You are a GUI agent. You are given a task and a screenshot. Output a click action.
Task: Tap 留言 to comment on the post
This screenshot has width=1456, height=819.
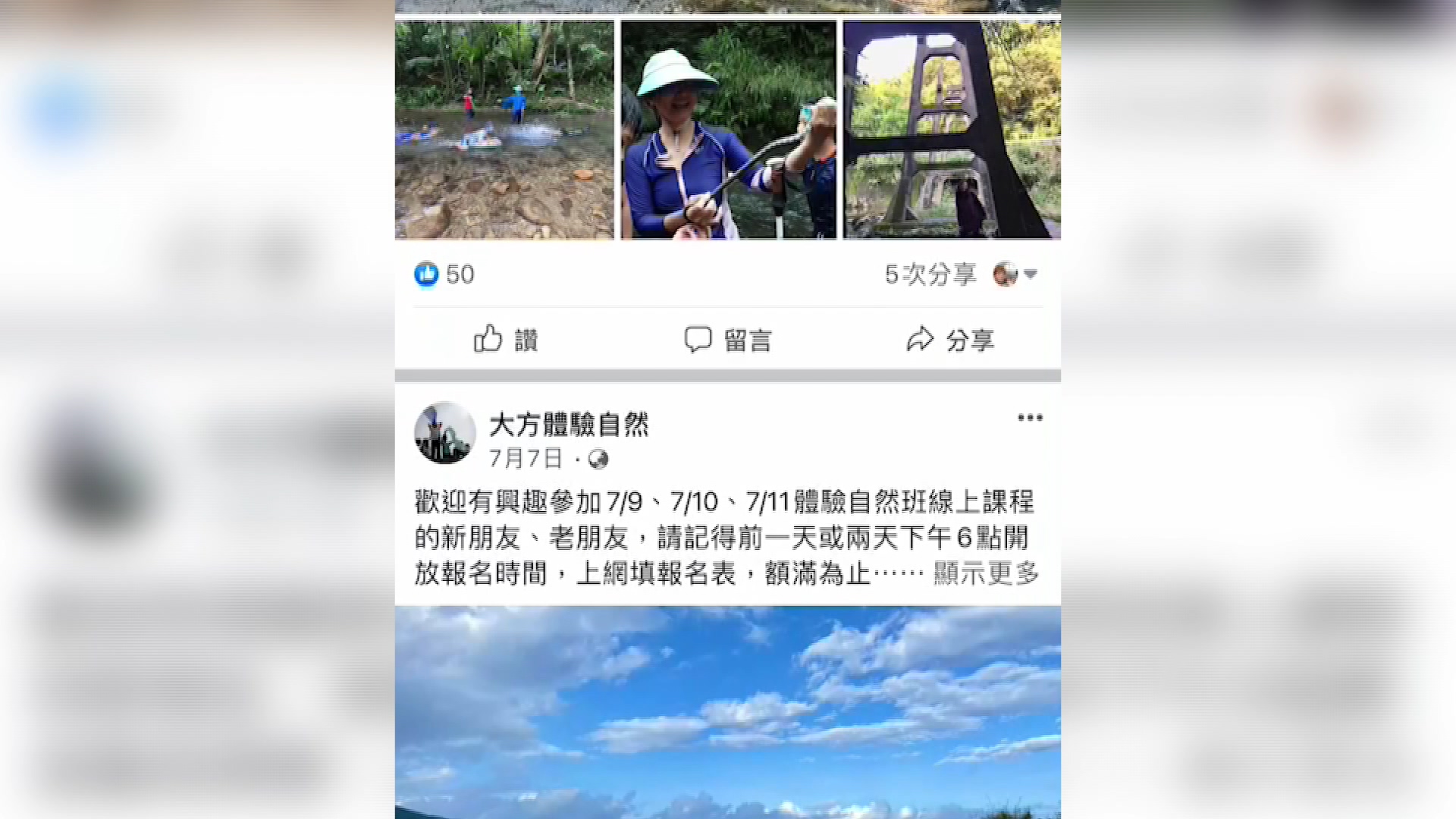pos(728,340)
